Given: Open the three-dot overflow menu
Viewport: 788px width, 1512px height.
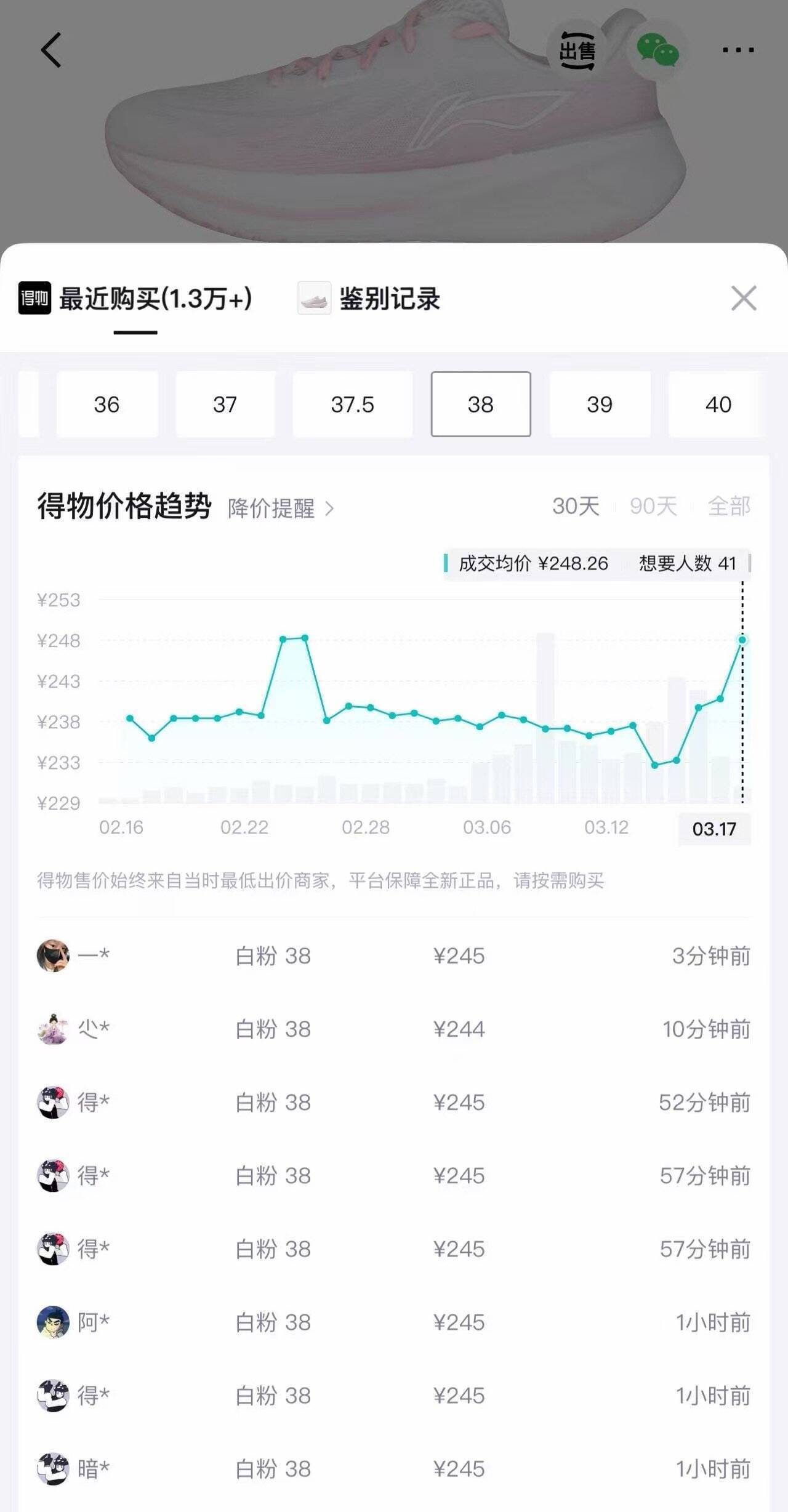Looking at the screenshot, I should [738, 50].
